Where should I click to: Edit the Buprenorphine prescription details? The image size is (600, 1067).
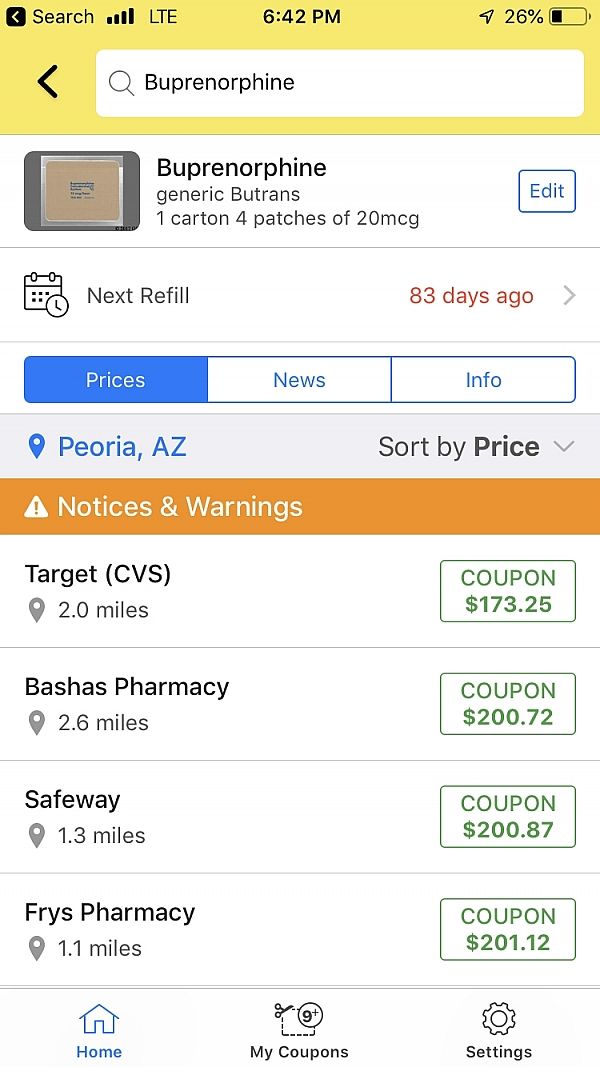tap(547, 191)
